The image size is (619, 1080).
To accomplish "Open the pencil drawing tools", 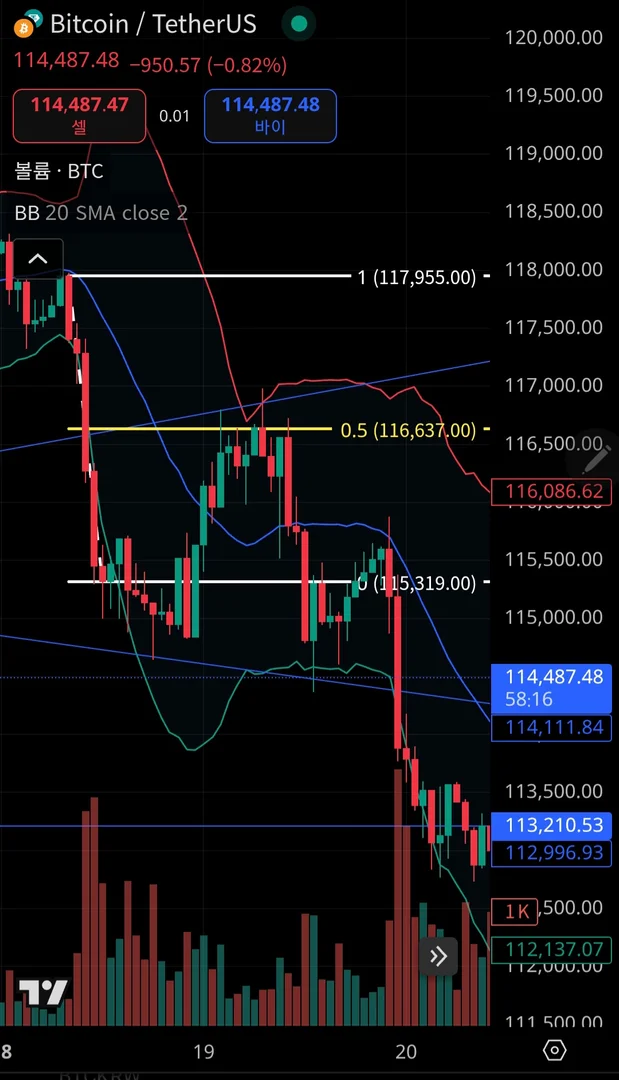I will tap(597, 460).
